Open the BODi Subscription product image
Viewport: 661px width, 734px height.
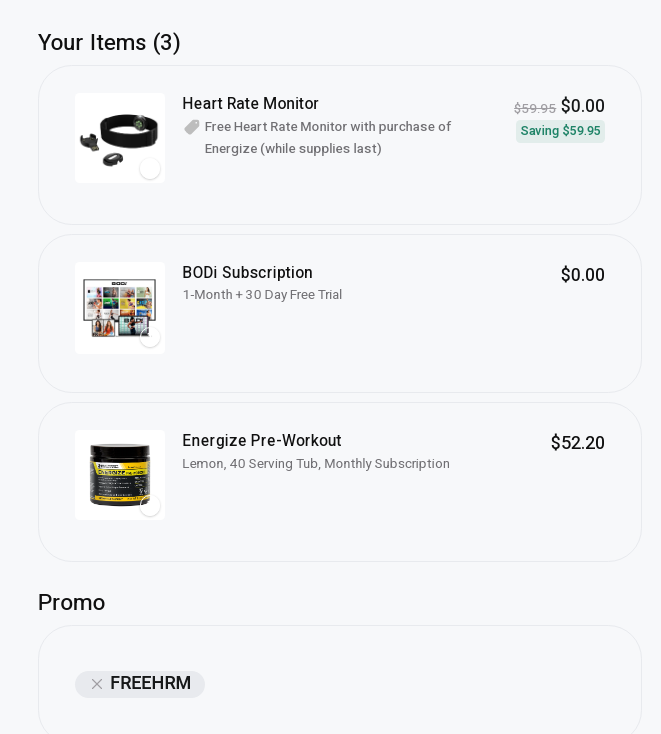[119, 307]
